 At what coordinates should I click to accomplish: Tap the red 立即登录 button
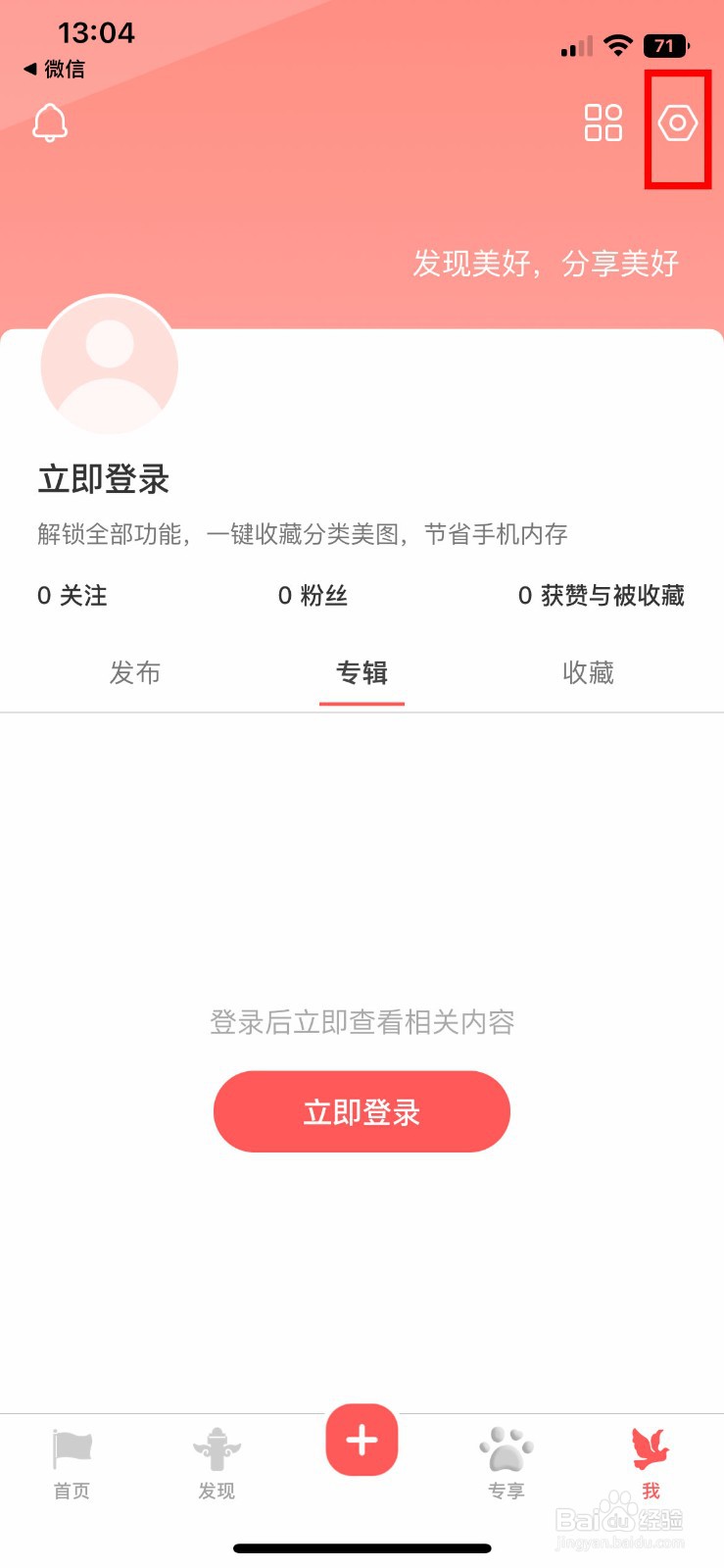(x=362, y=1111)
